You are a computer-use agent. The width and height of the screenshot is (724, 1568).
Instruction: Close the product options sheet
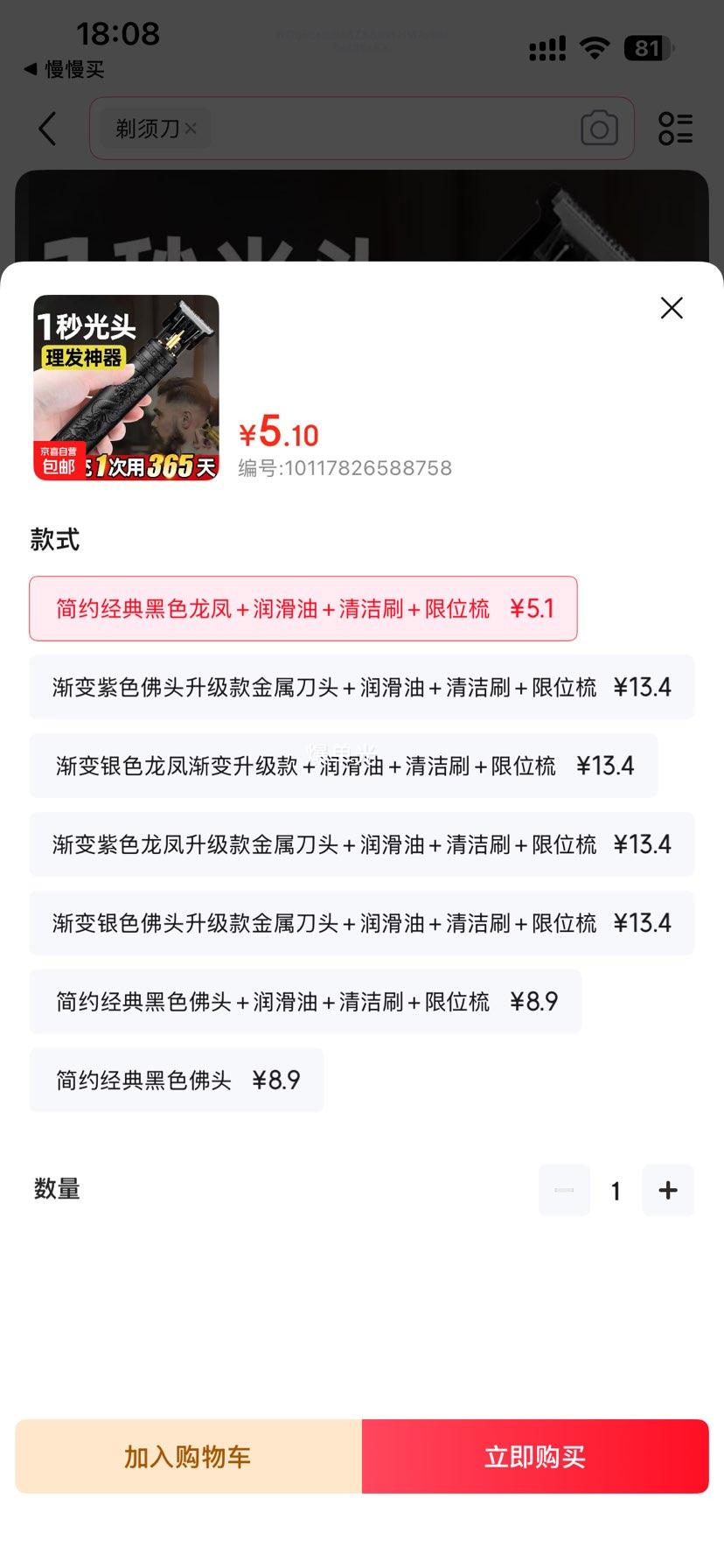coord(672,308)
